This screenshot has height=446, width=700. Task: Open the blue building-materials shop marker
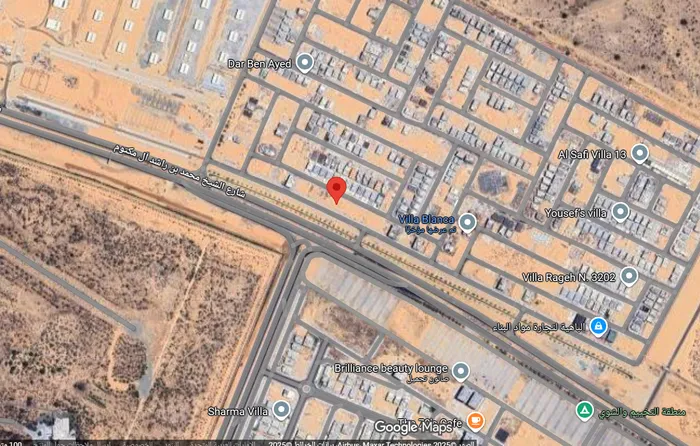(x=597, y=326)
